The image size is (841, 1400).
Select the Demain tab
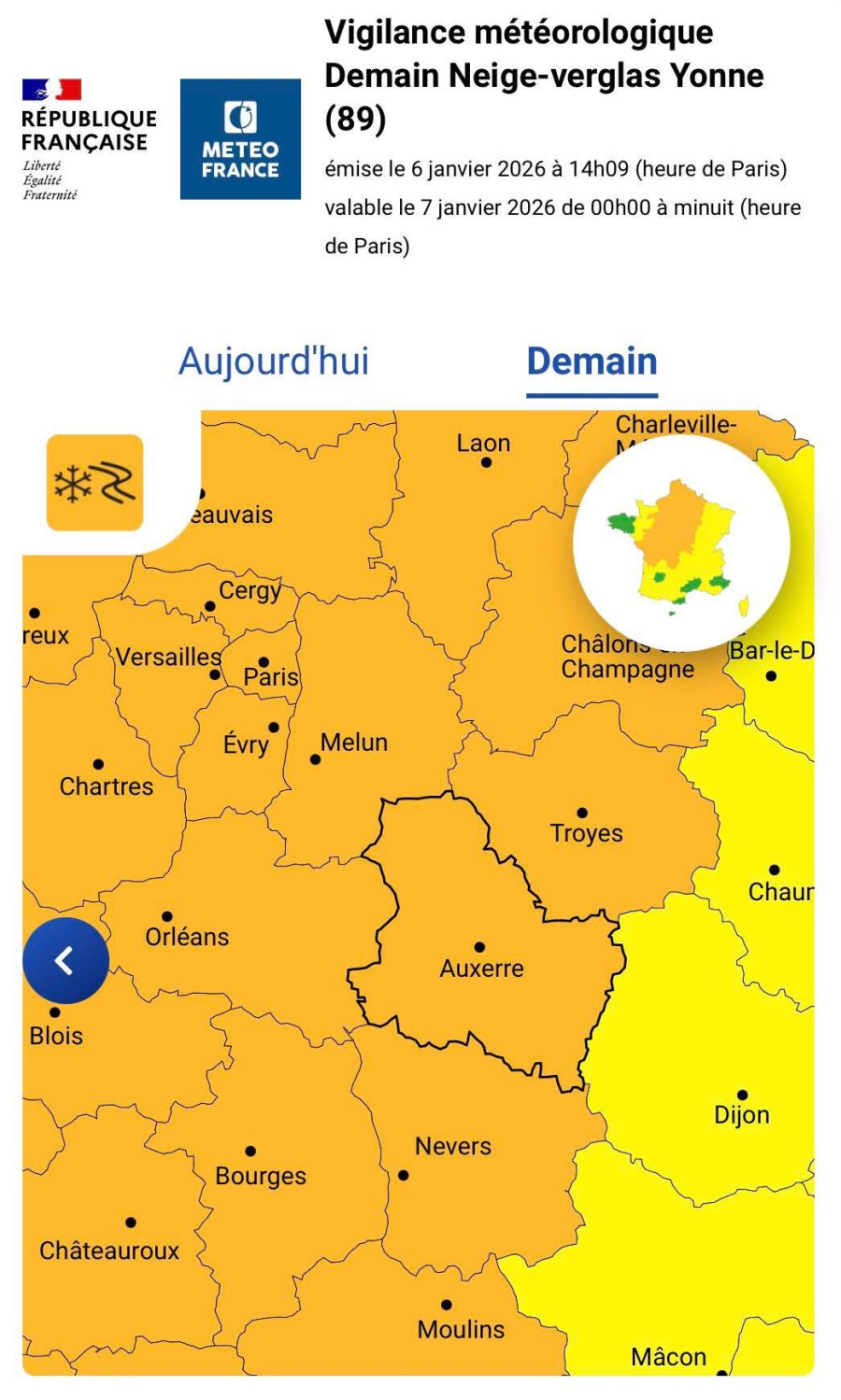[592, 361]
